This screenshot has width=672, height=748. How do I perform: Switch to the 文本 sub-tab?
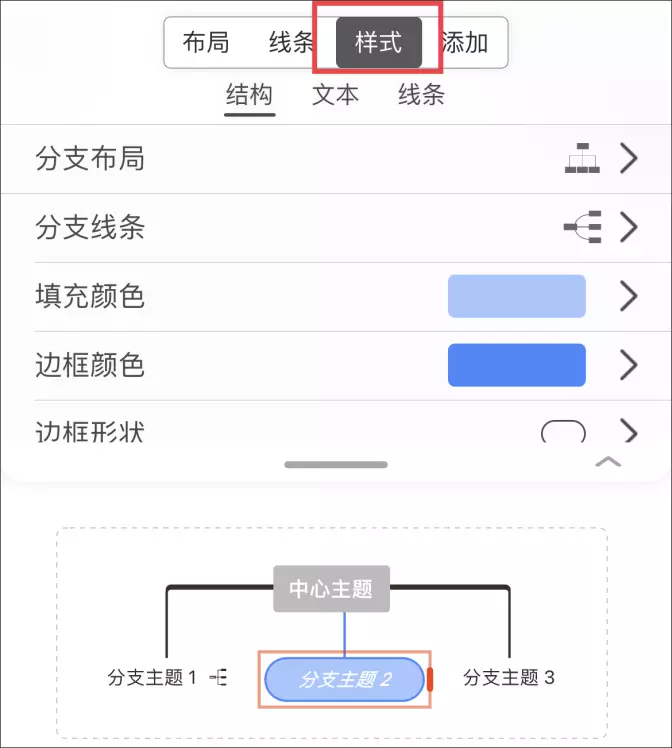tap(335, 96)
